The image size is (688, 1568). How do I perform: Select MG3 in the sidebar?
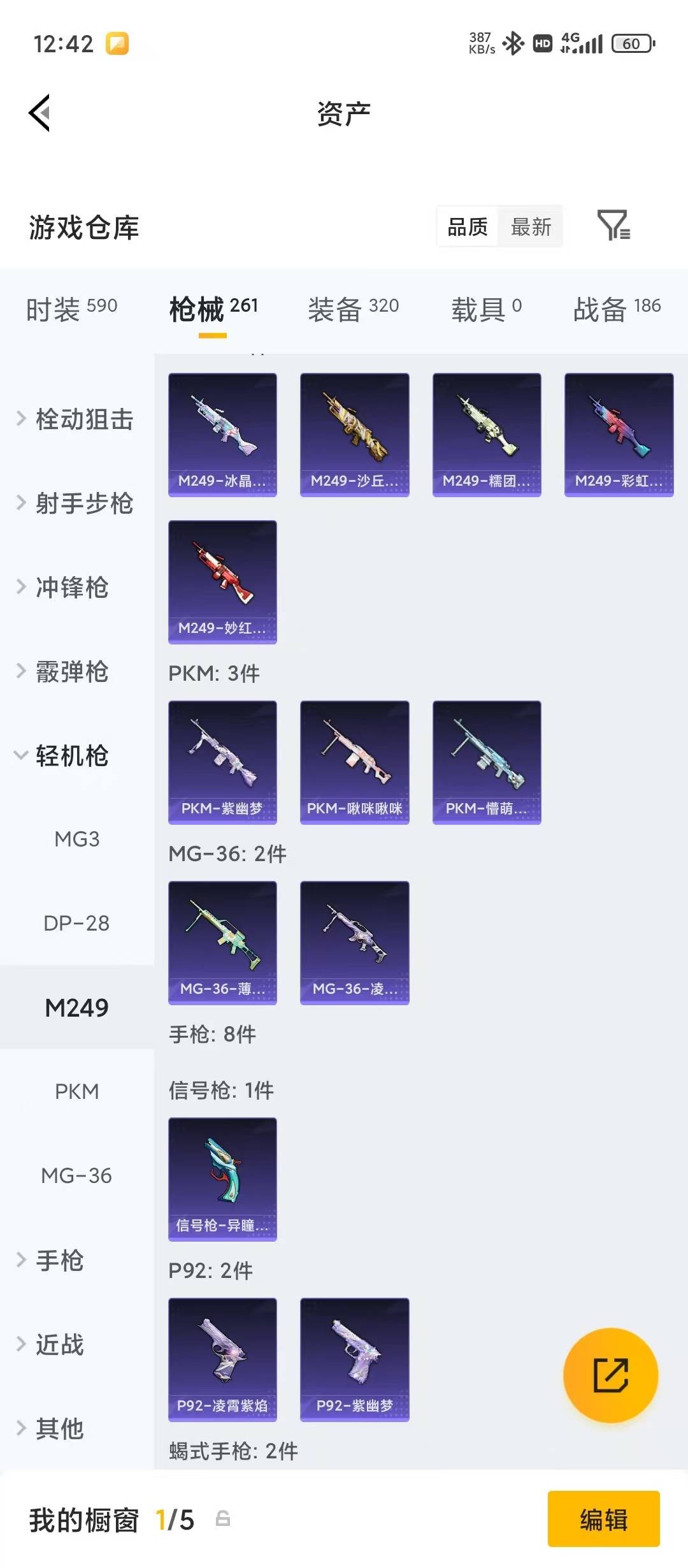[x=78, y=839]
